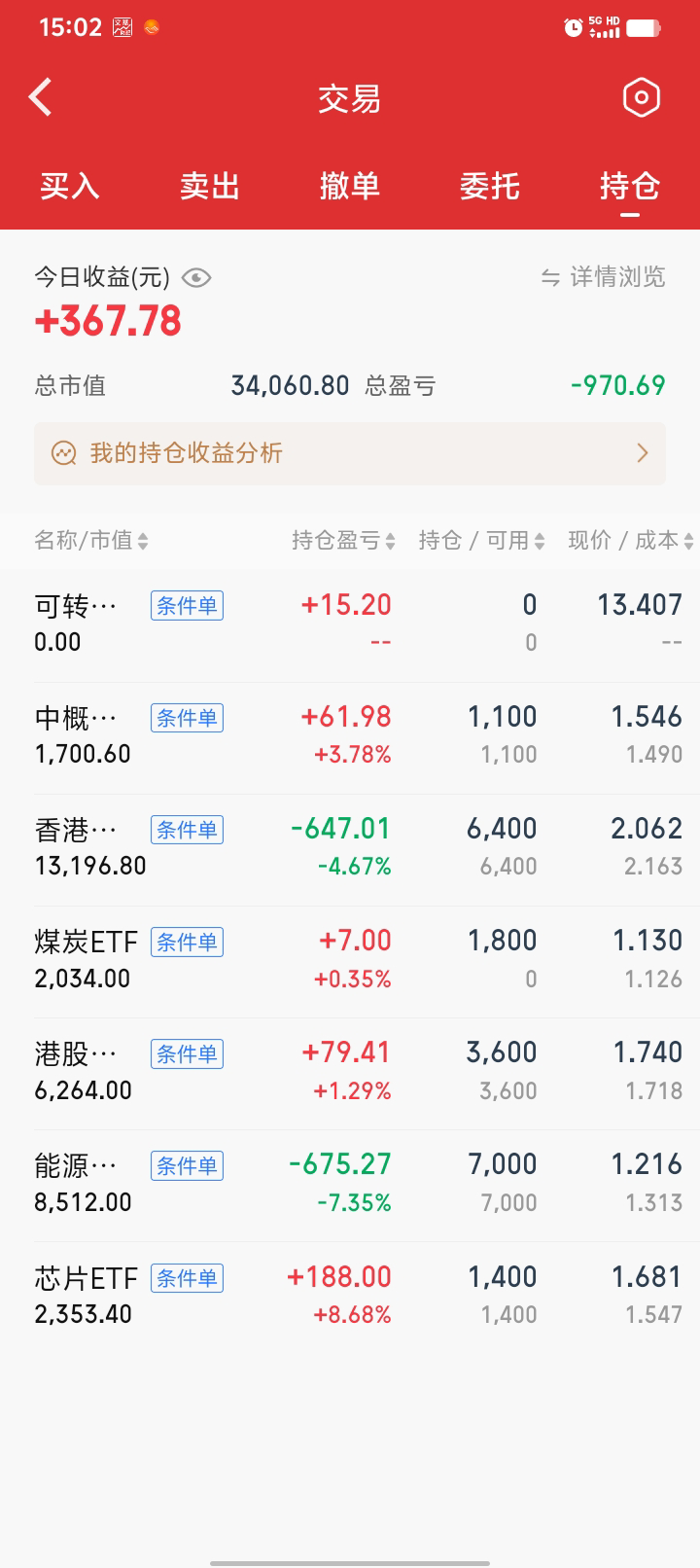
Task: Switch to the 卖出 tab
Action: (210, 185)
